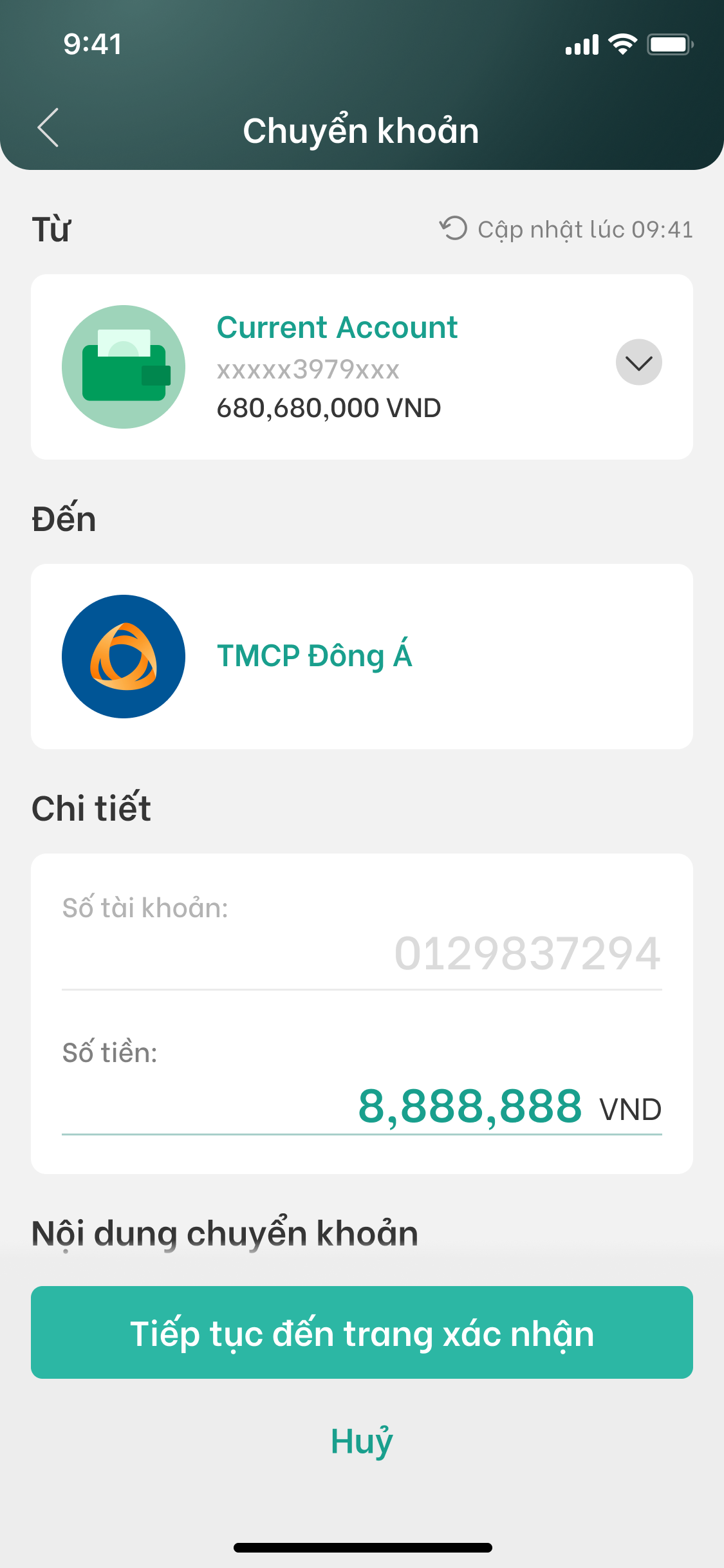This screenshot has width=724, height=1568.
Task: Go back from the Chuyển khoản screen
Action: pos(48,128)
